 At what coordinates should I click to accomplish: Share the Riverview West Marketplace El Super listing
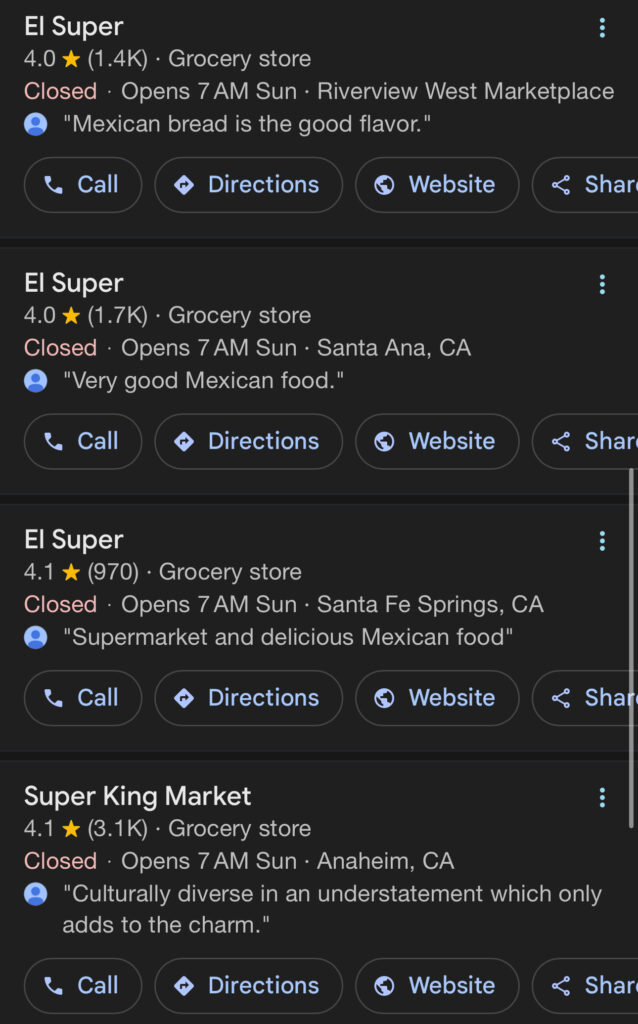(x=585, y=185)
